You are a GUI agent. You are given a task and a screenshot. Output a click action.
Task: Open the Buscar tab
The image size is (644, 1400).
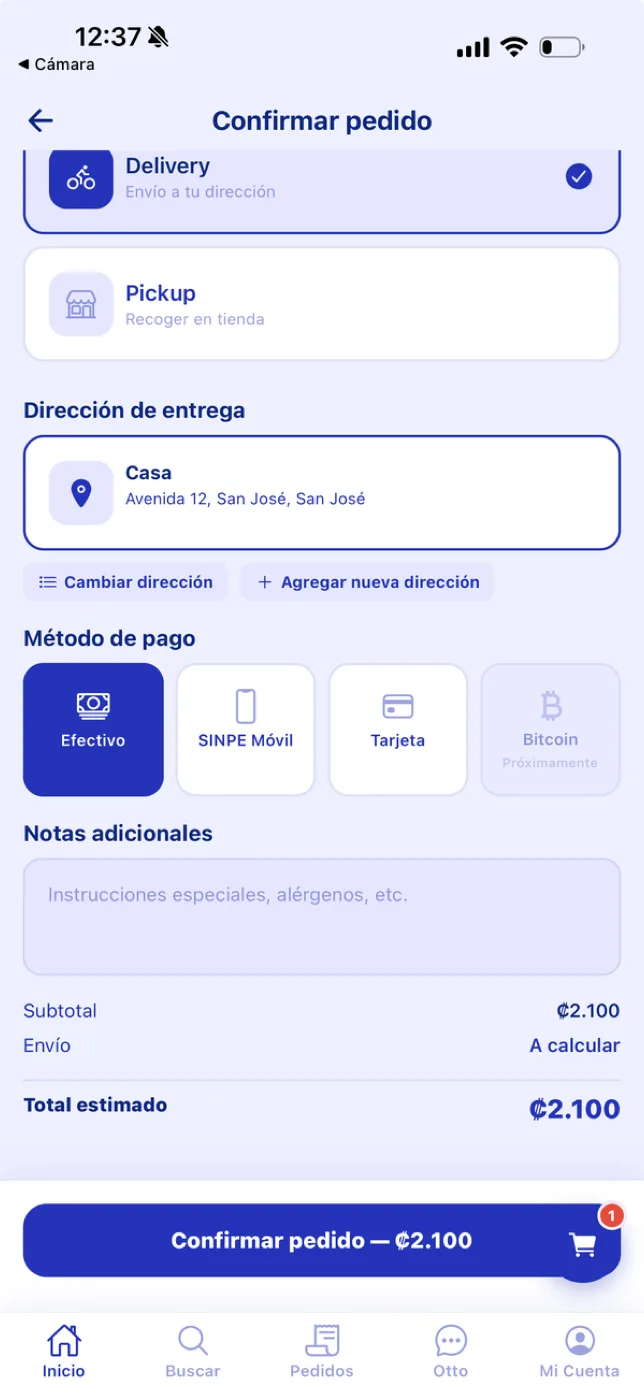pyautogui.click(x=193, y=1351)
